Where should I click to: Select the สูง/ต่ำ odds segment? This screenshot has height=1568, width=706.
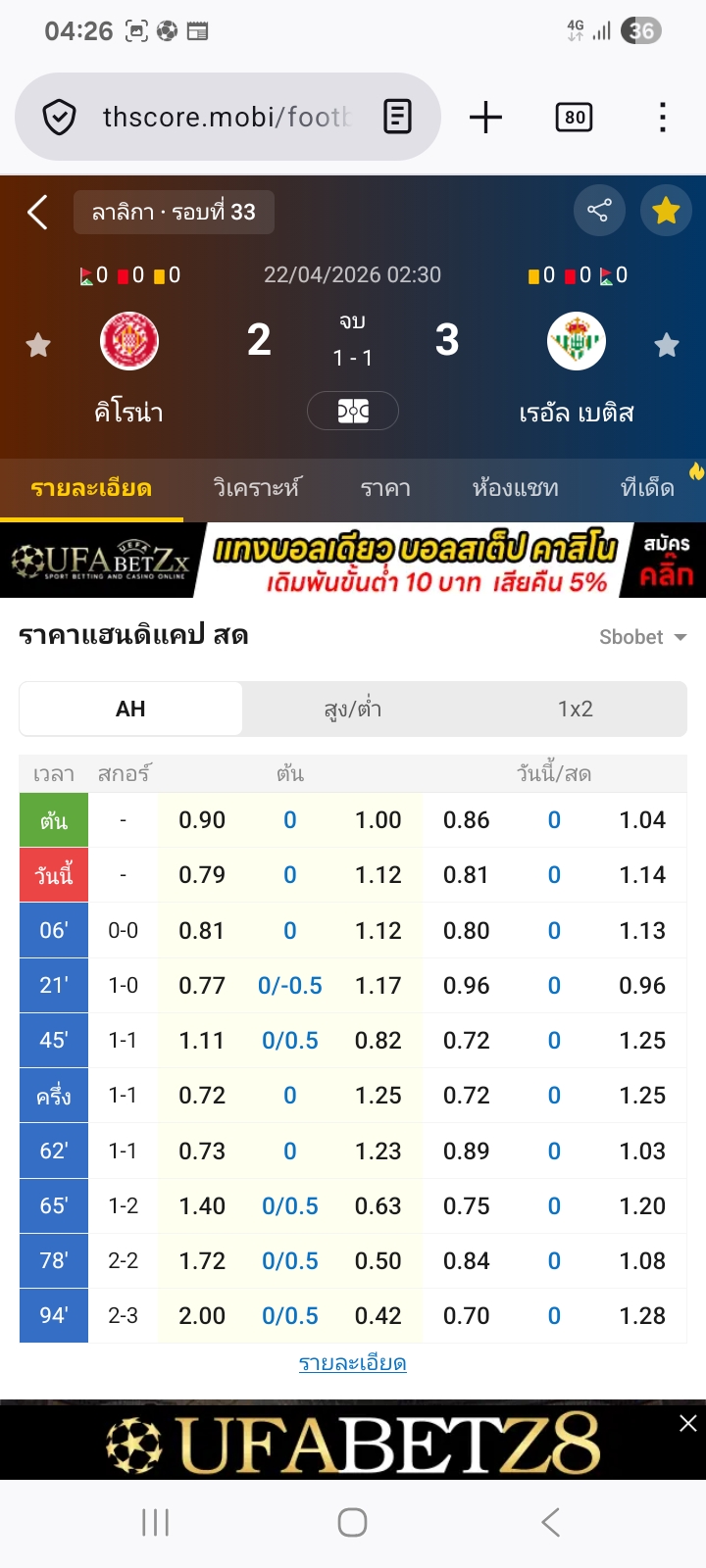click(353, 709)
